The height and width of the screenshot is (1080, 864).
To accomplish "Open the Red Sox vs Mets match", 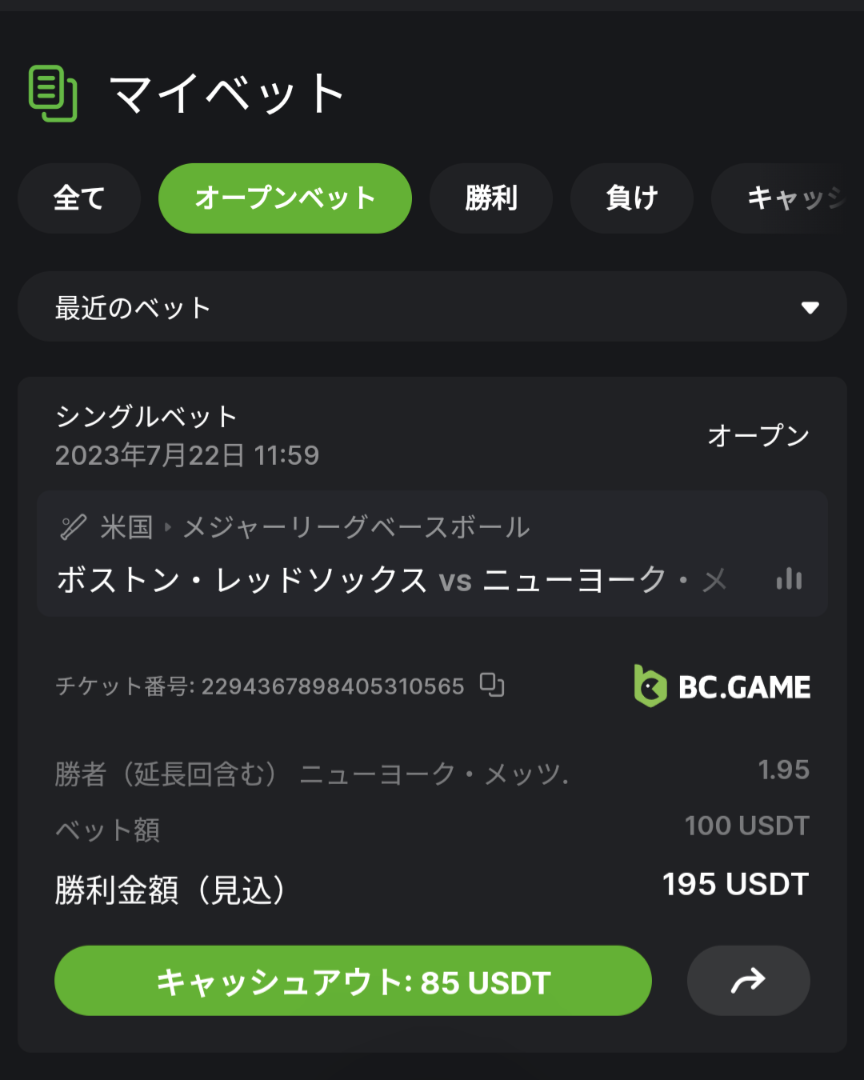I will (390, 579).
